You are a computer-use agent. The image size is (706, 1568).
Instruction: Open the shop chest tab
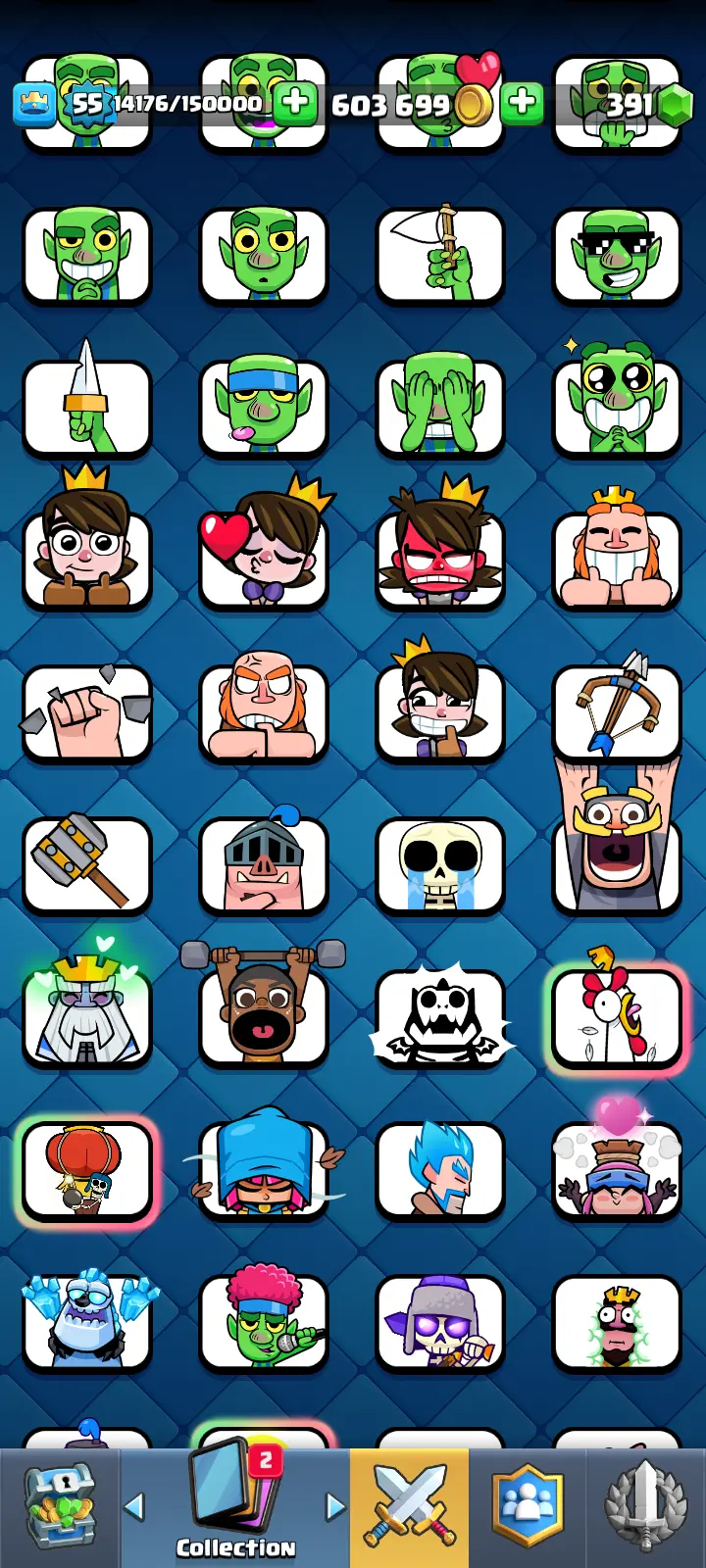[x=60, y=1506]
